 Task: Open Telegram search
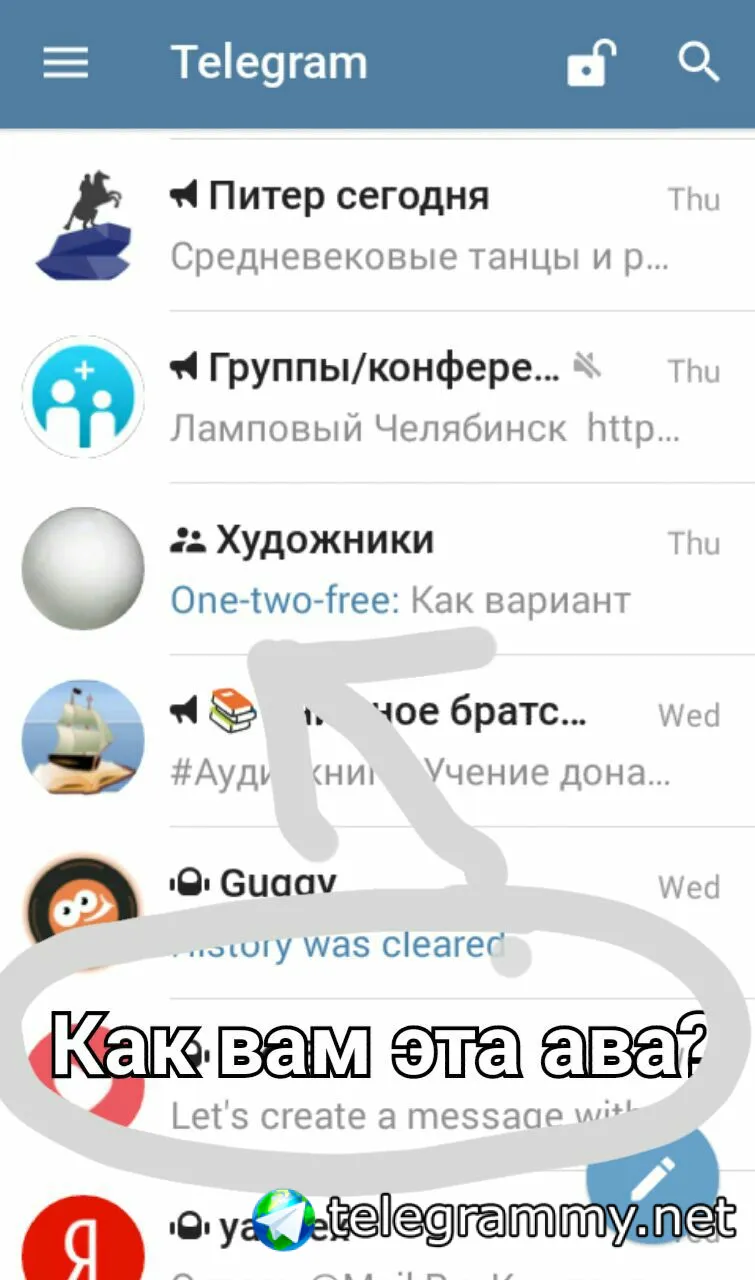point(698,63)
